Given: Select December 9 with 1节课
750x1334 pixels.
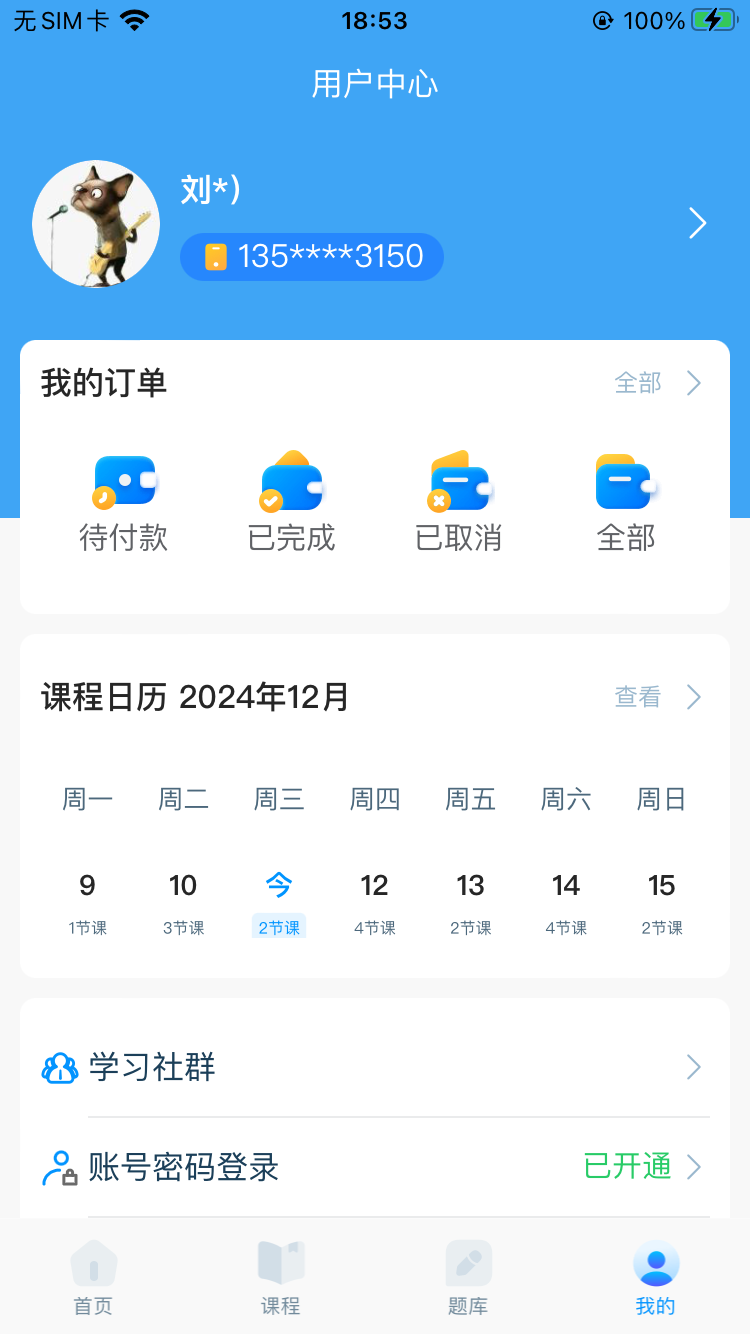Looking at the screenshot, I should click(87, 895).
